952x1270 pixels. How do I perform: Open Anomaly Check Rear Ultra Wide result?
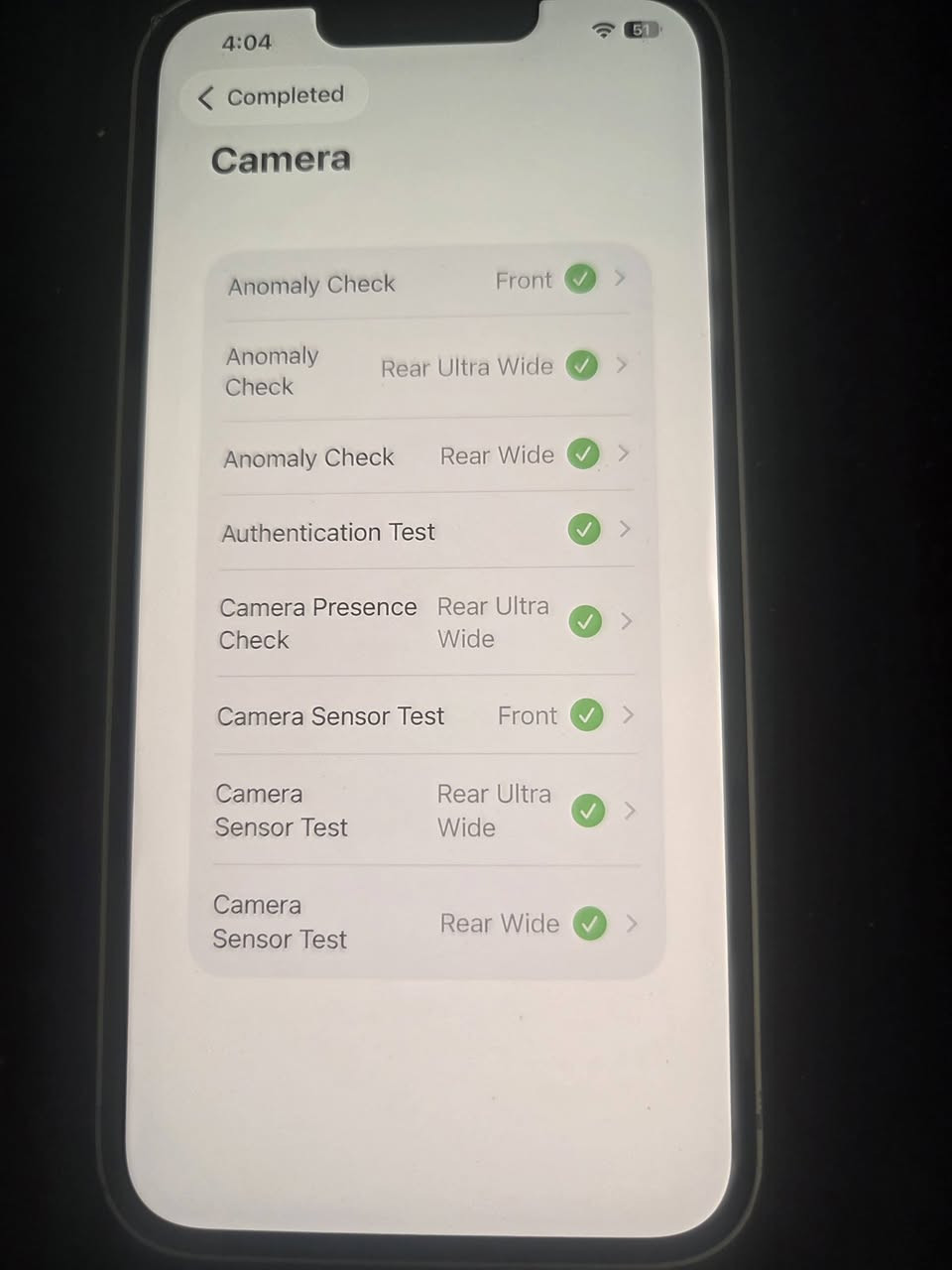tap(426, 368)
